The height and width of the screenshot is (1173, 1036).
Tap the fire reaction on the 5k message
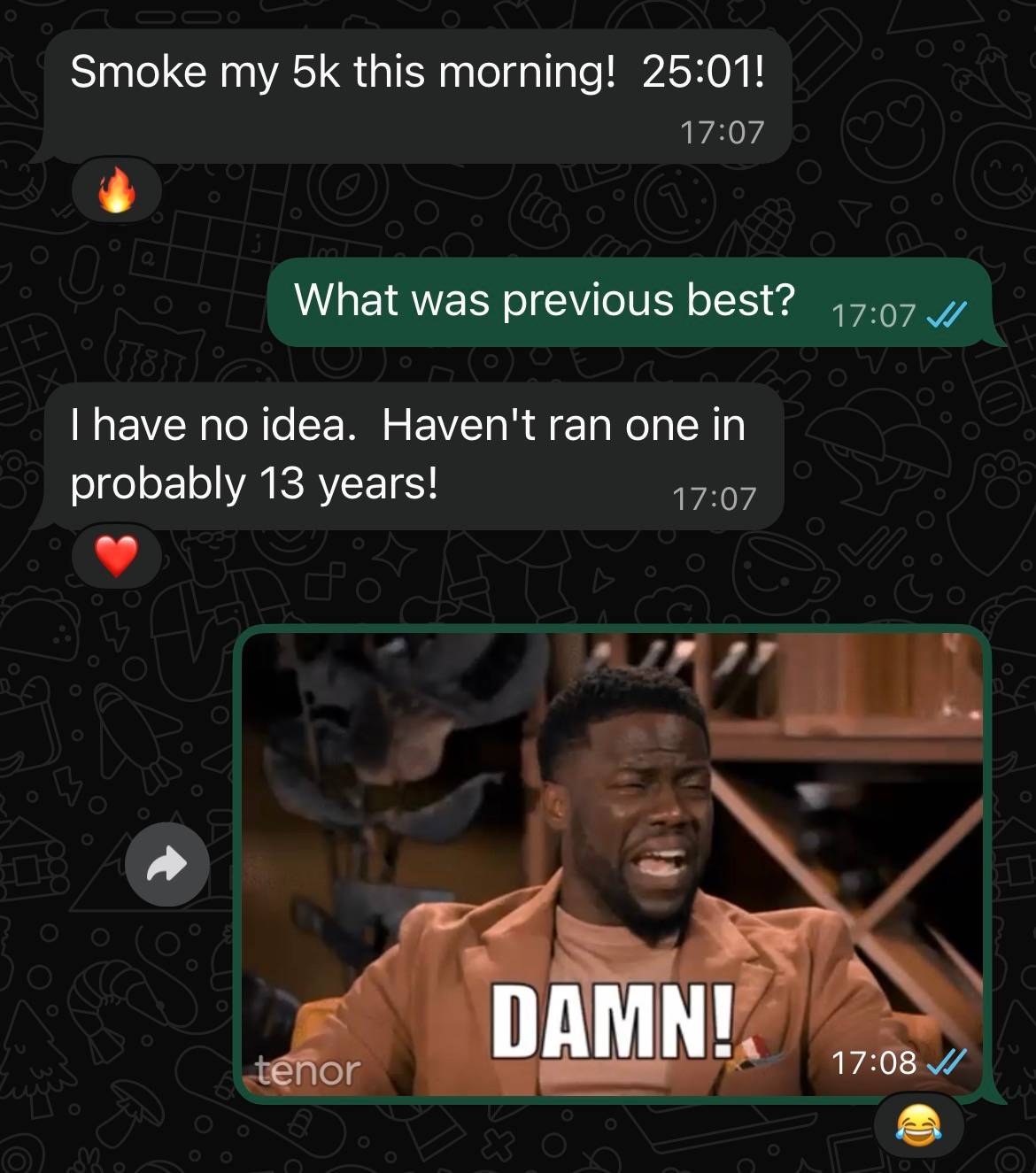pos(117,190)
